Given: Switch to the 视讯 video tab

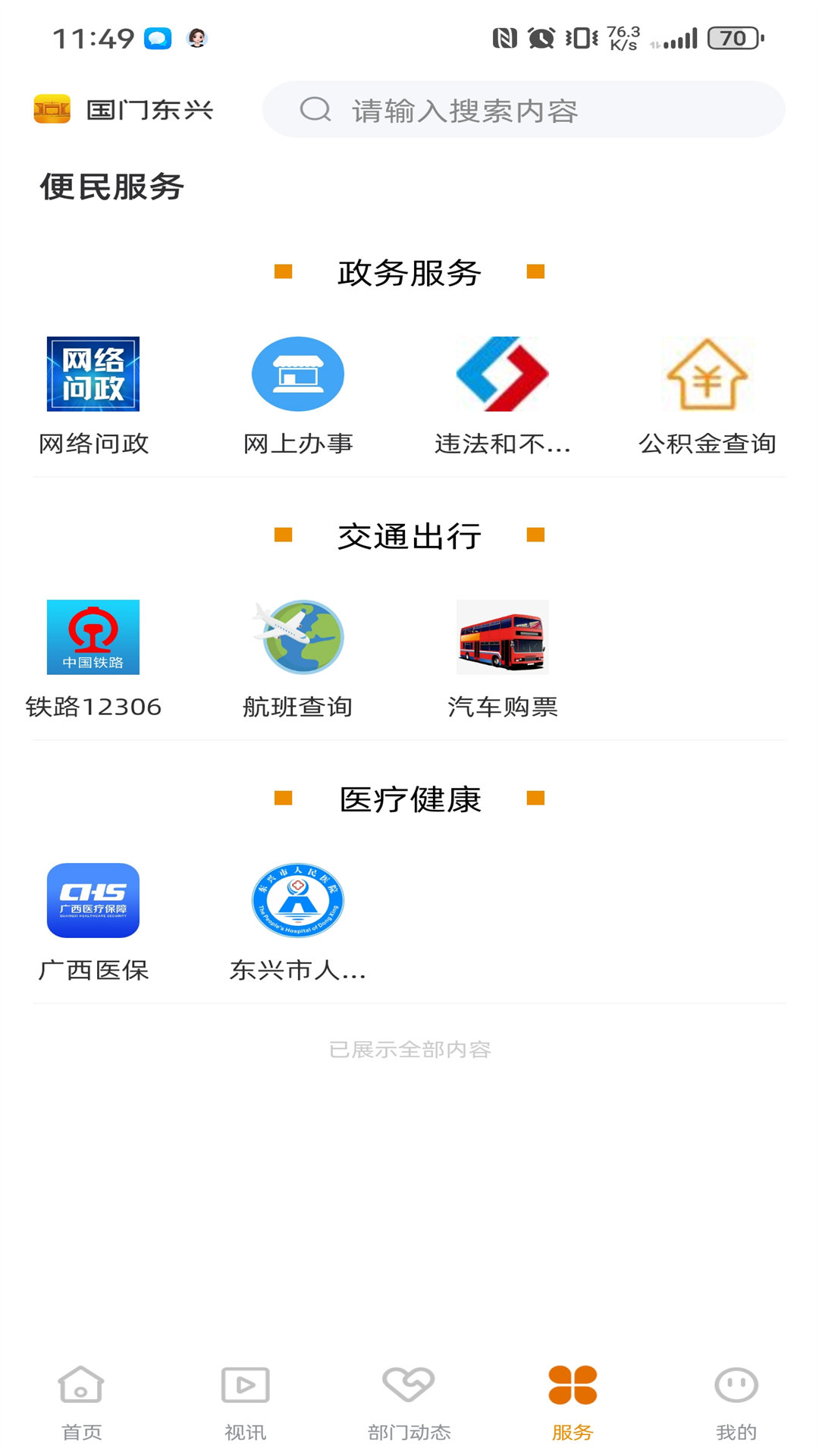Looking at the screenshot, I should pyautogui.click(x=244, y=1399).
